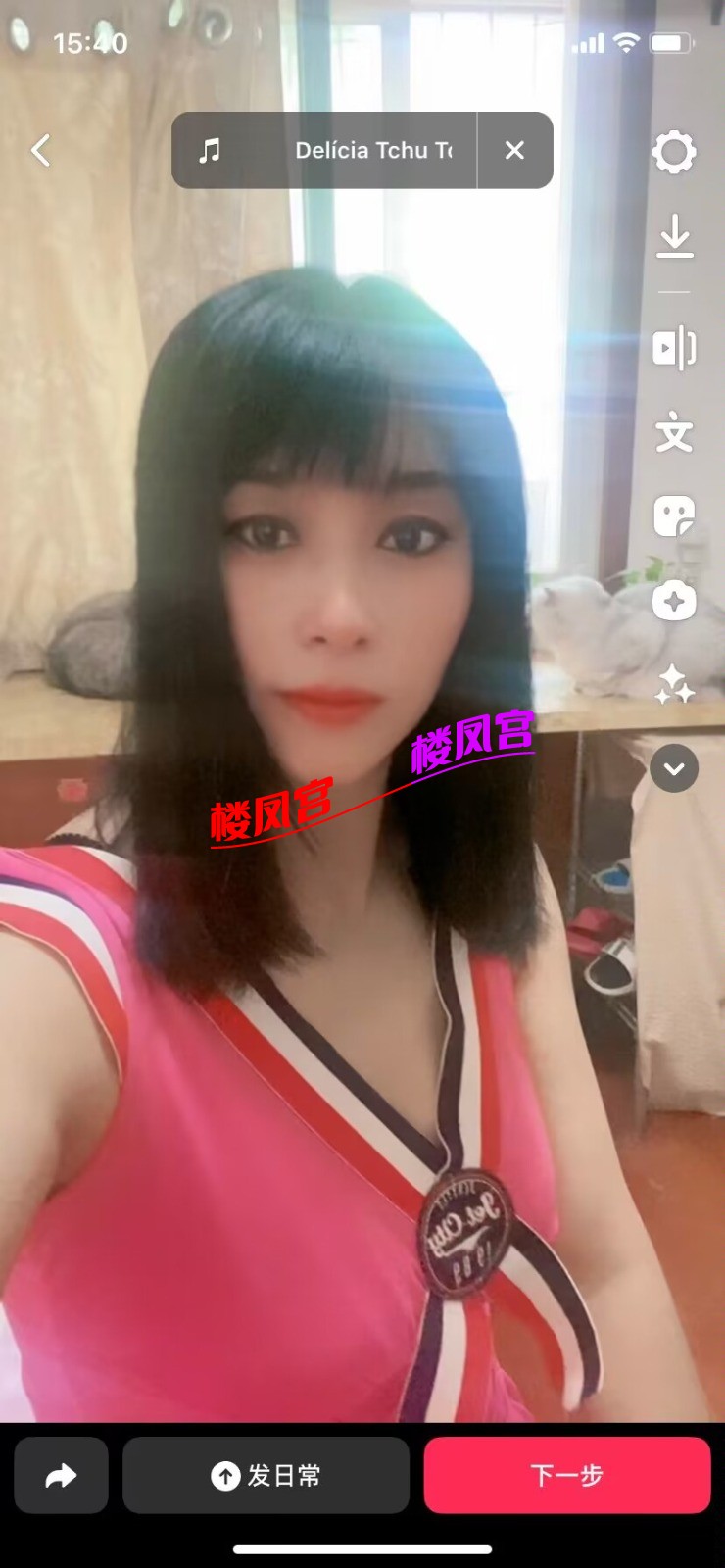
Task: Post as daily with 发日常
Action: point(266,1475)
